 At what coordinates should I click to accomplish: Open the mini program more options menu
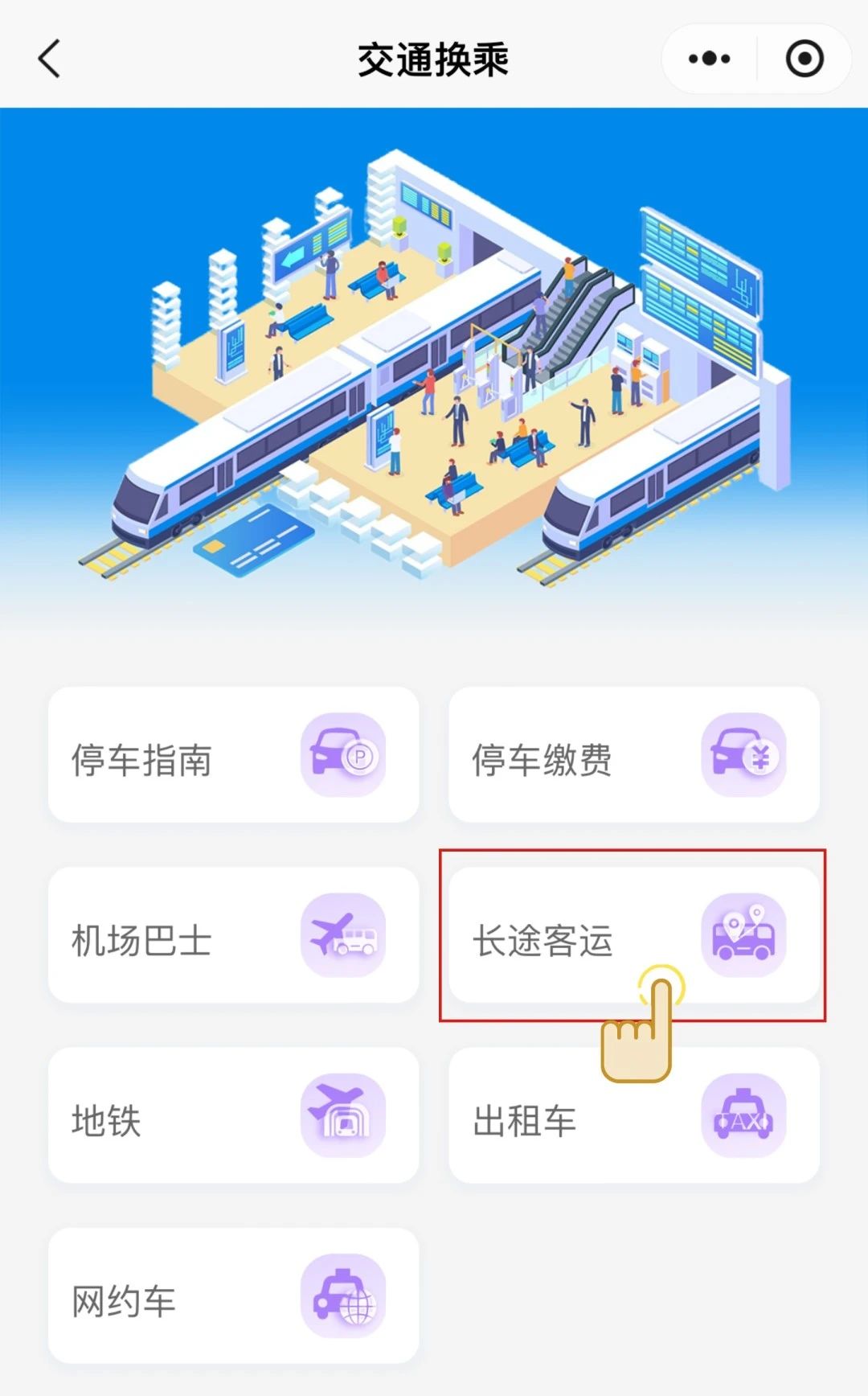tap(709, 59)
